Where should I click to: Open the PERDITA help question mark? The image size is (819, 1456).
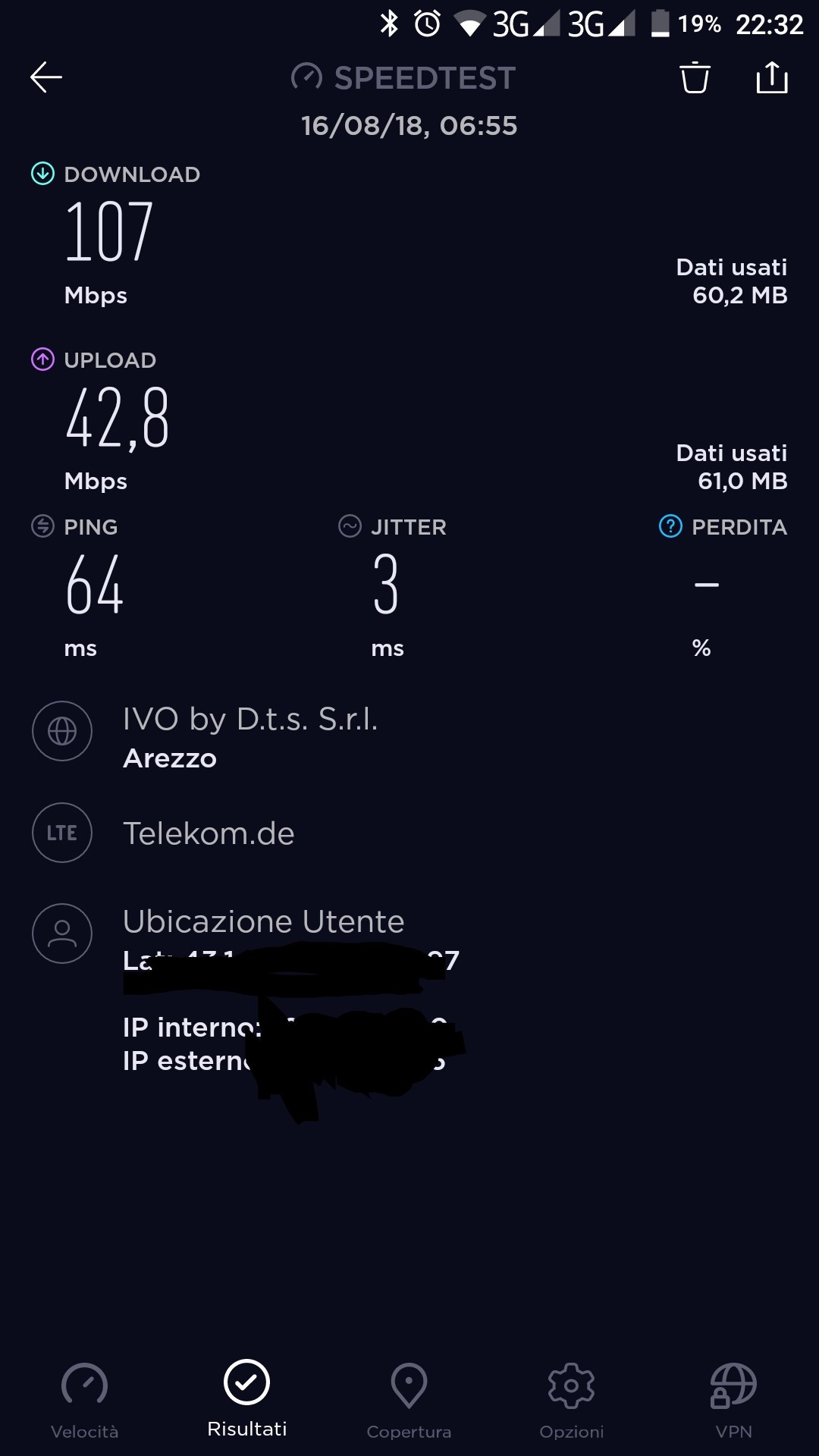[x=670, y=526]
